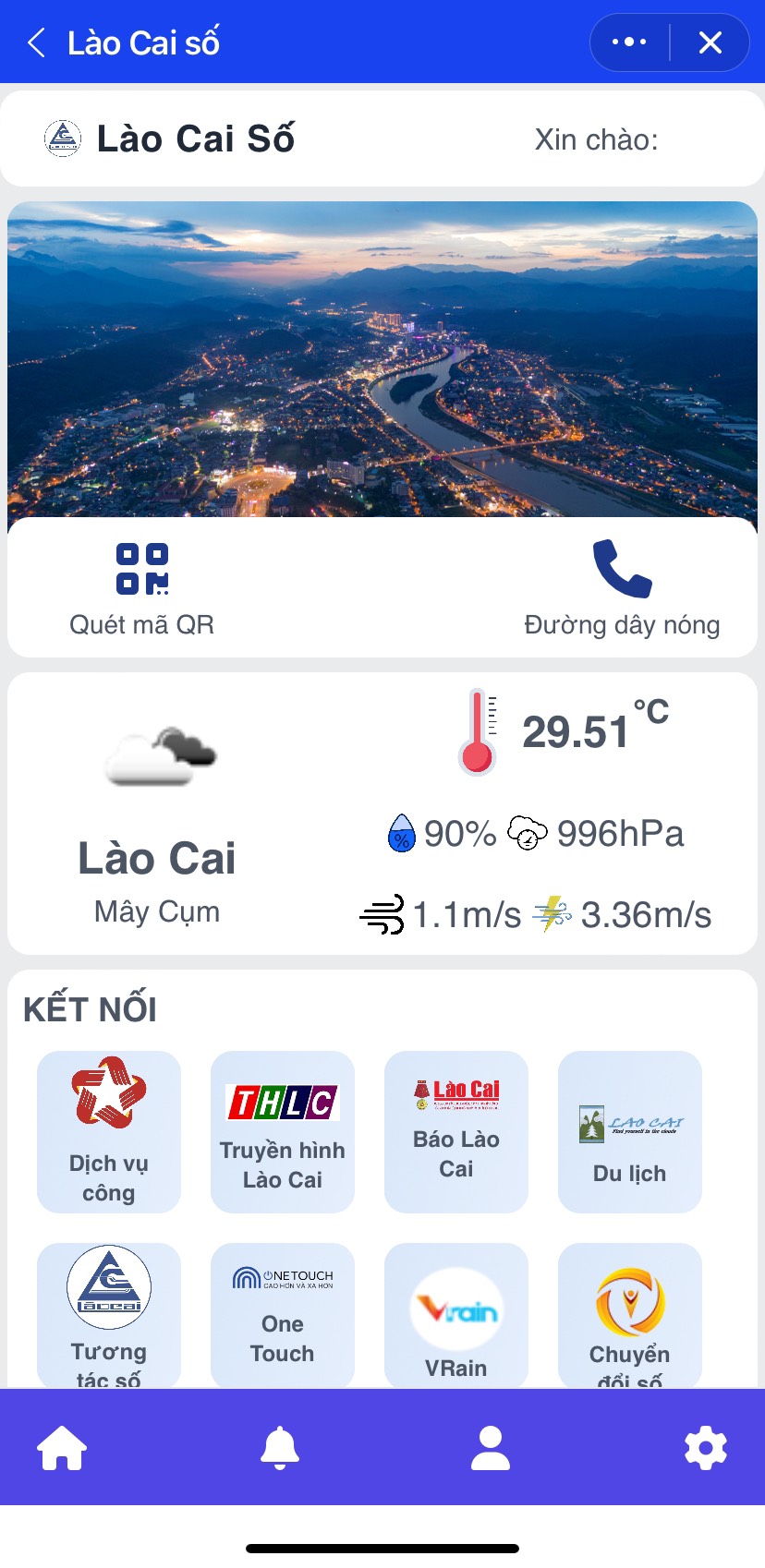
Task: Open the notifications bell tab
Action: pyautogui.click(x=279, y=1447)
